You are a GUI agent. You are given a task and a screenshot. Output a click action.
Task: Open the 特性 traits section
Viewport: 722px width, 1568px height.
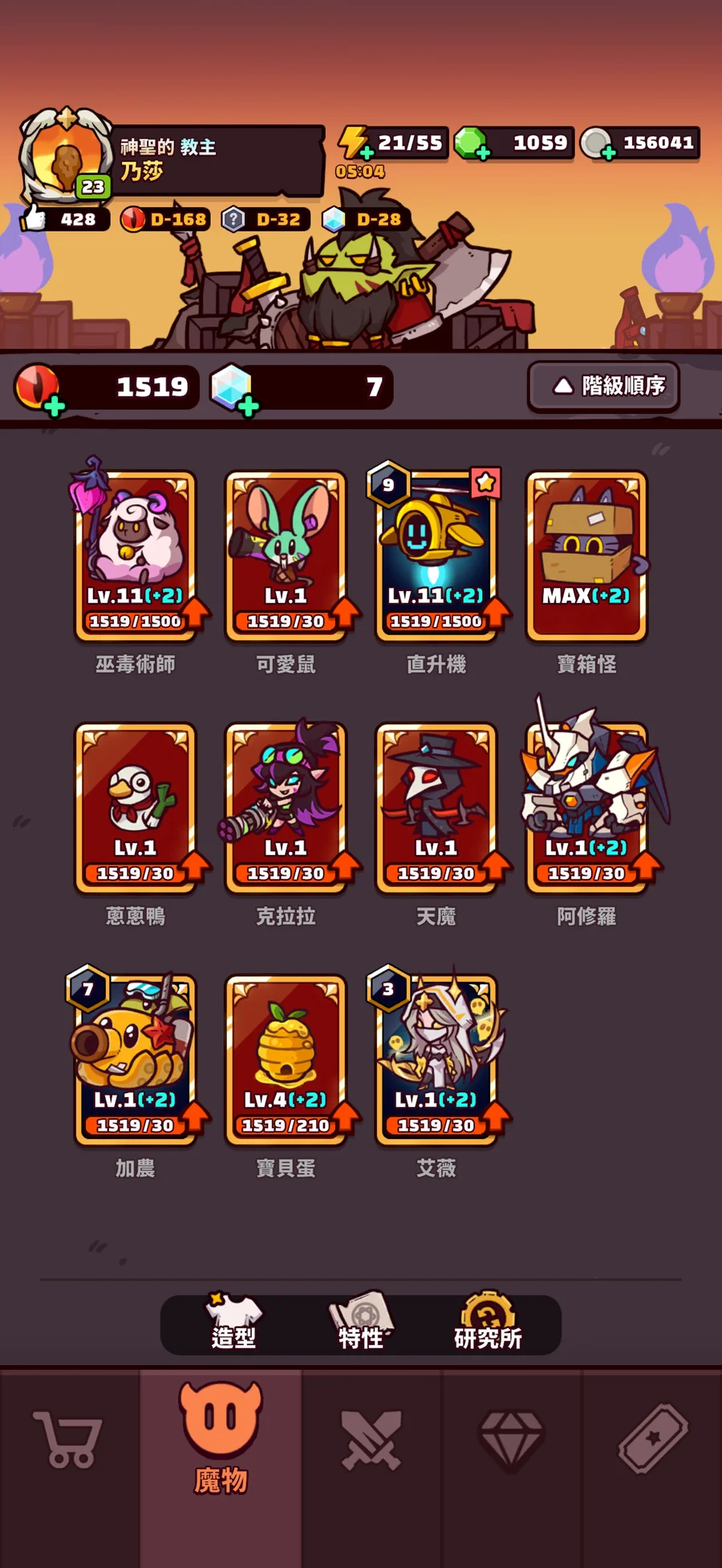361,1325
